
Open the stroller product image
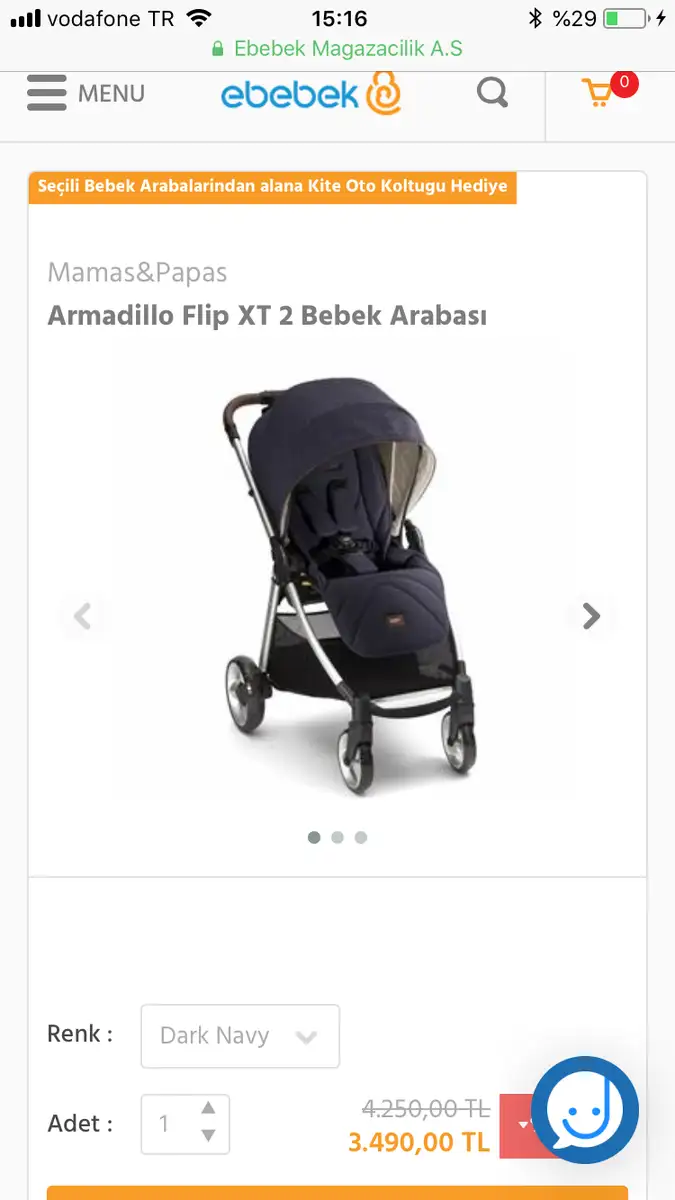click(x=337, y=586)
